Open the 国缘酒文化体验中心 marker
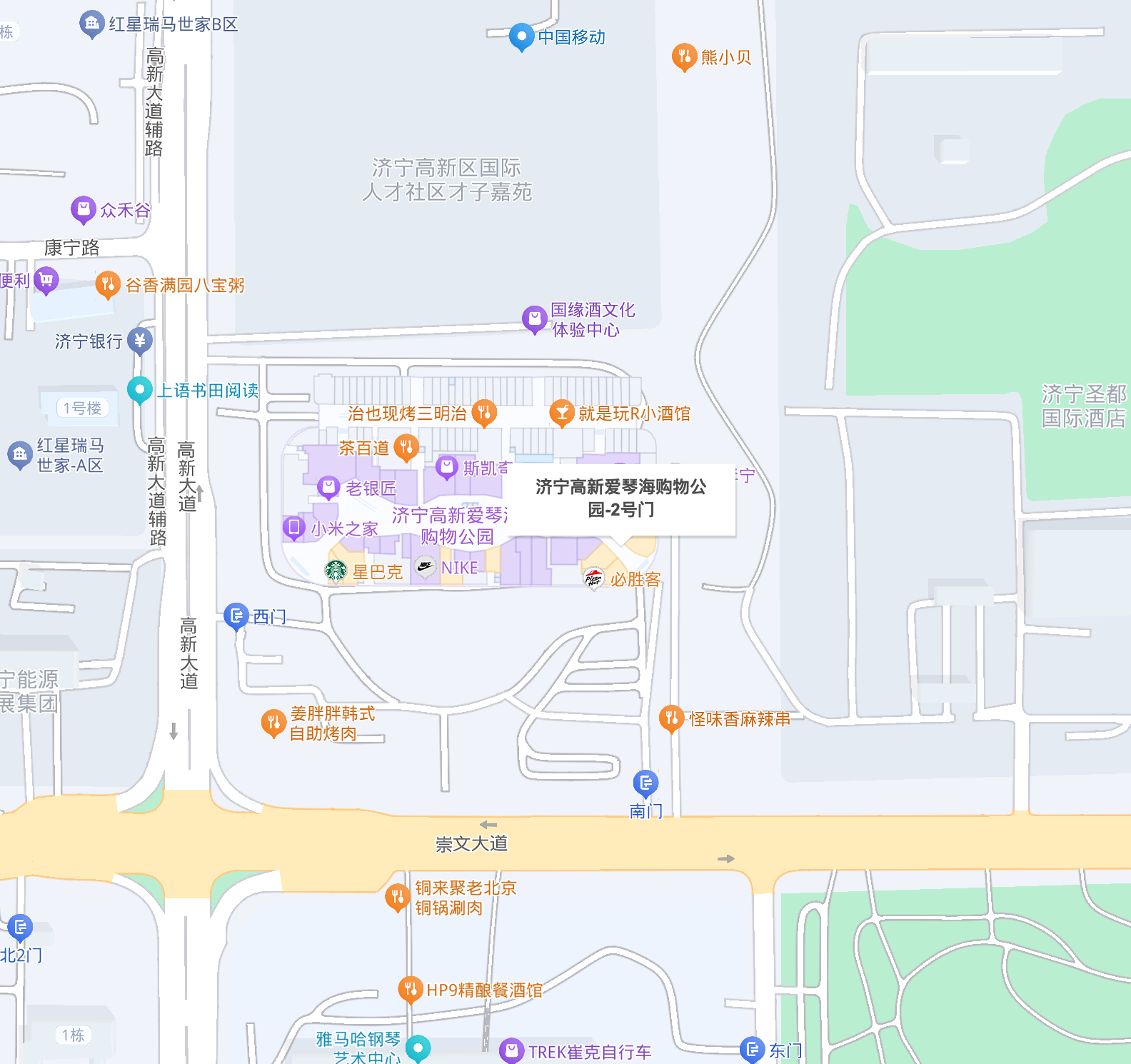 (x=534, y=318)
